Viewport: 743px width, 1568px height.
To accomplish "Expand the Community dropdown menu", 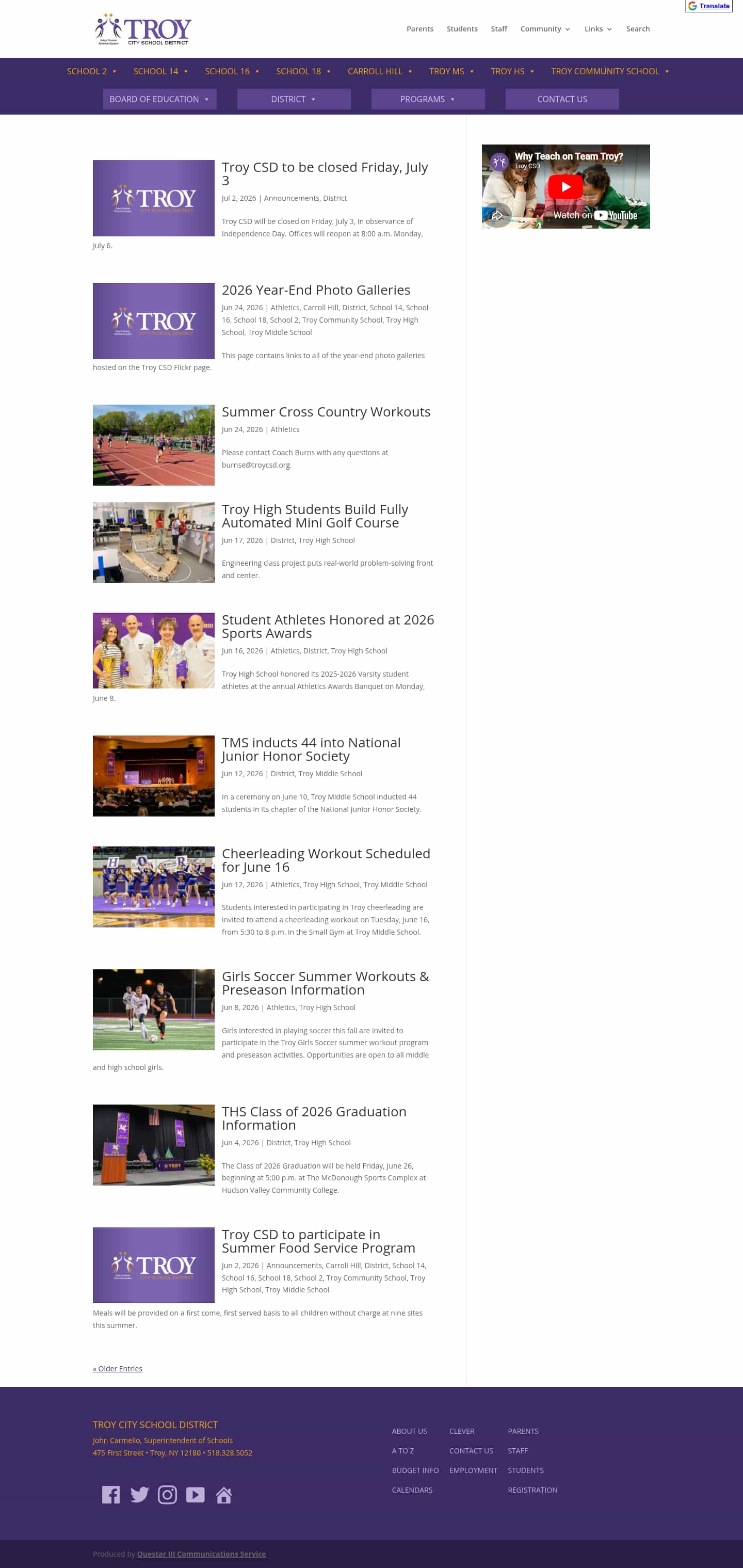I will click(x=545, y=28).
